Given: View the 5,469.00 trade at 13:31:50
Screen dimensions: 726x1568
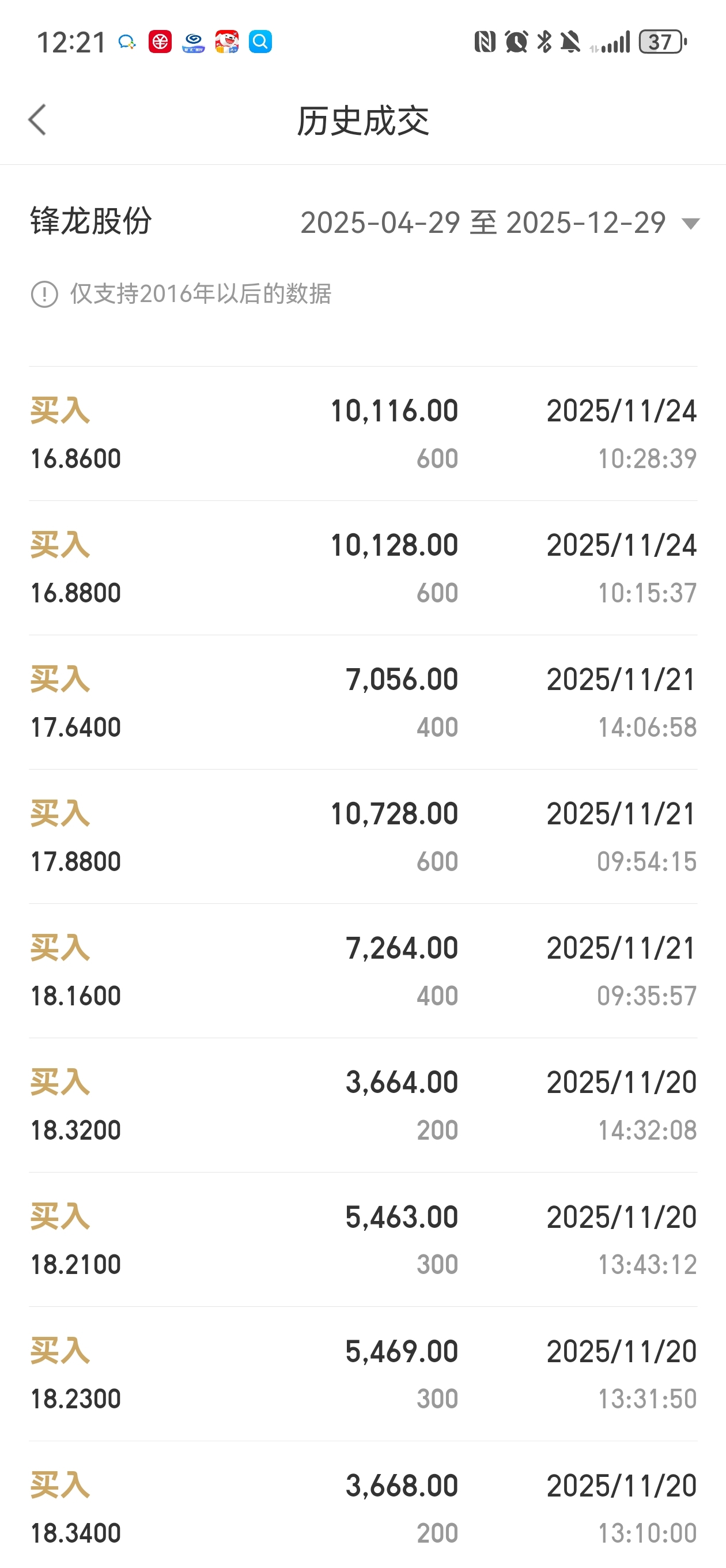Looking at the screenshot, I should [362, 1374].
